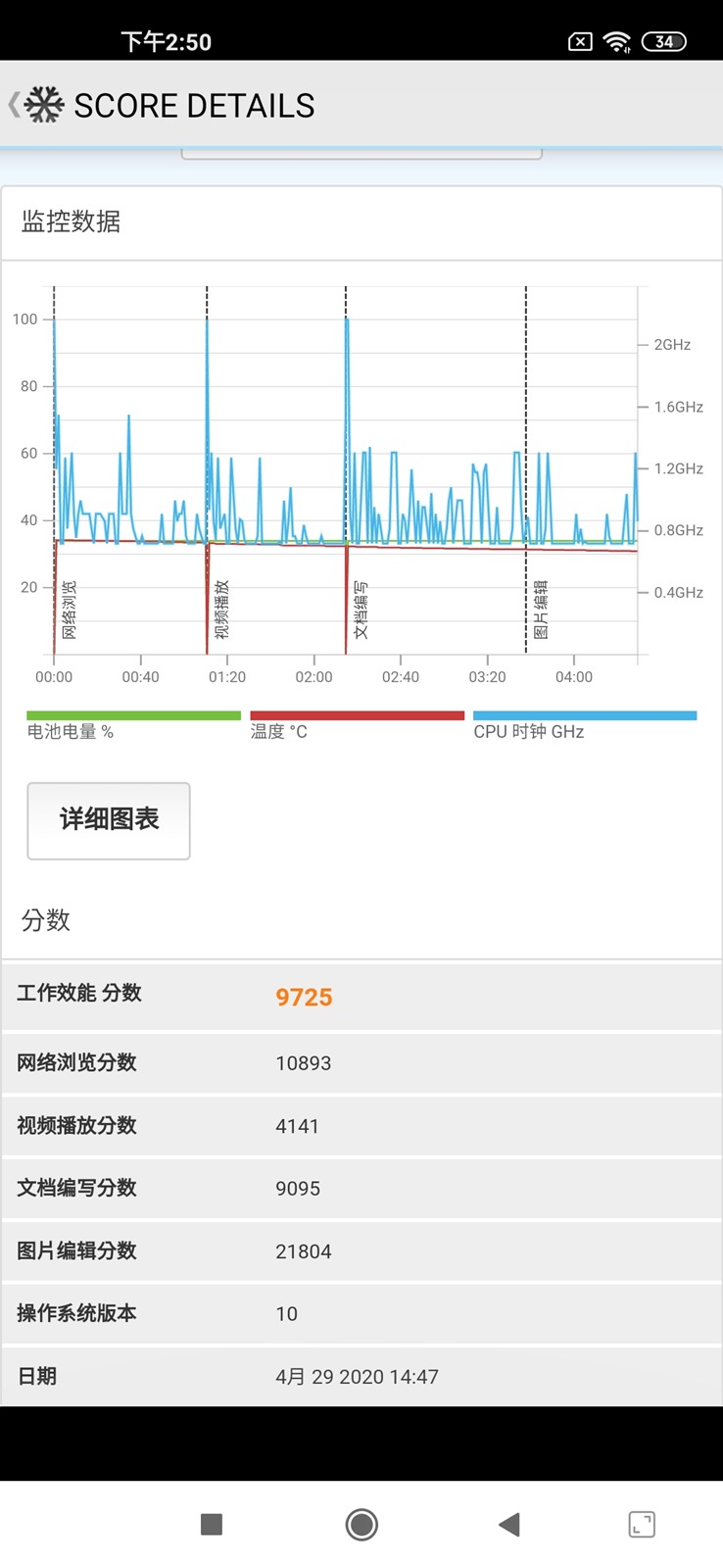Tap the system back button
Viewport: 723px width, 1568px height.
(508, 1524)
